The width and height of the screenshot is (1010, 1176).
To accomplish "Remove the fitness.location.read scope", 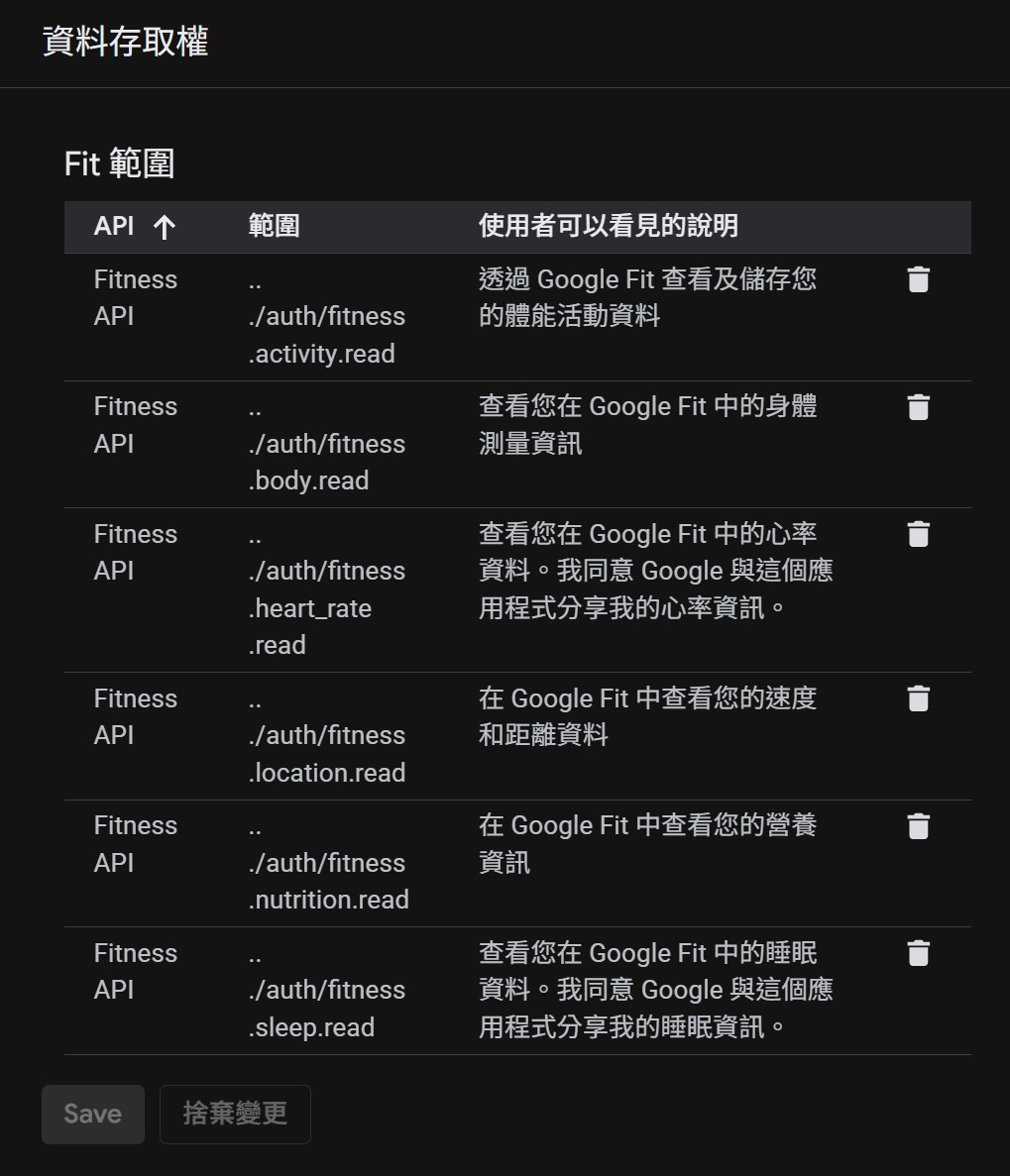I will coord(918,699).
